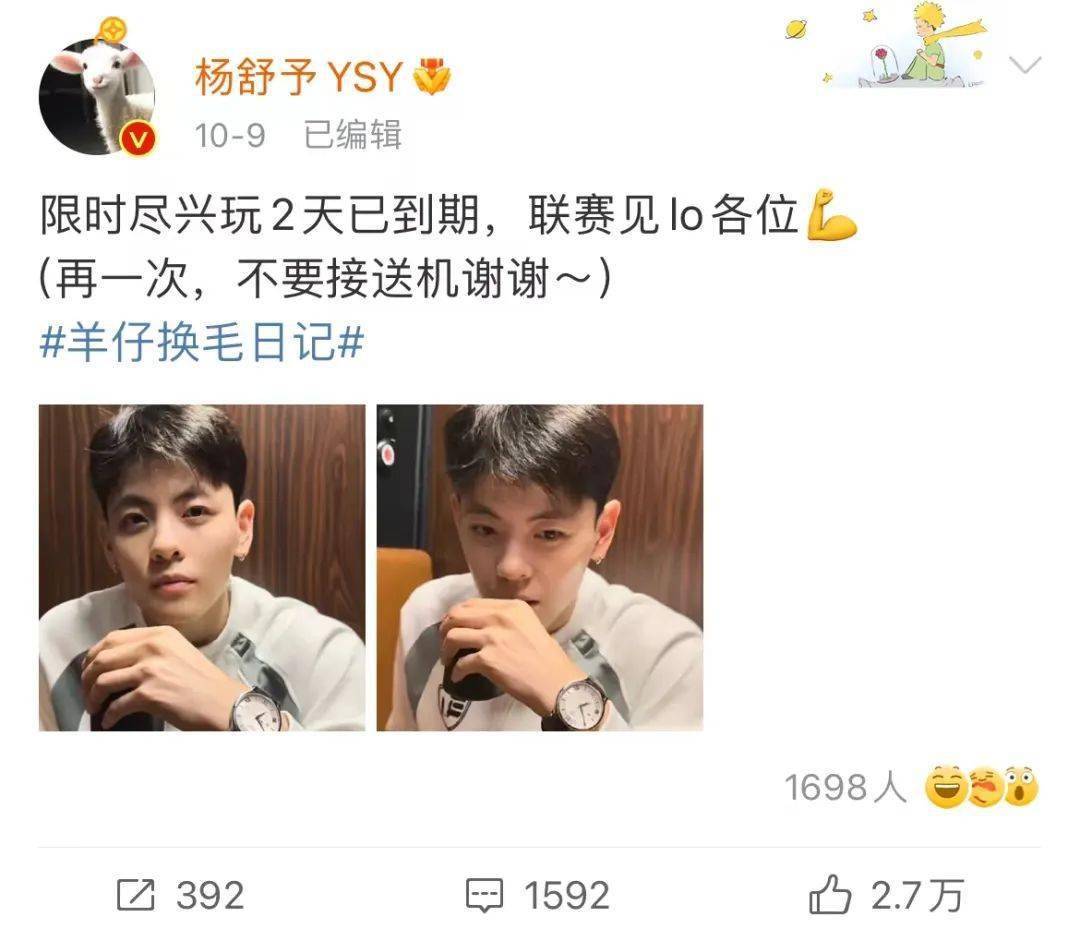Expand the post options chevron
This screenshot has height=941, width=1080.
(x=1025, y=66)
